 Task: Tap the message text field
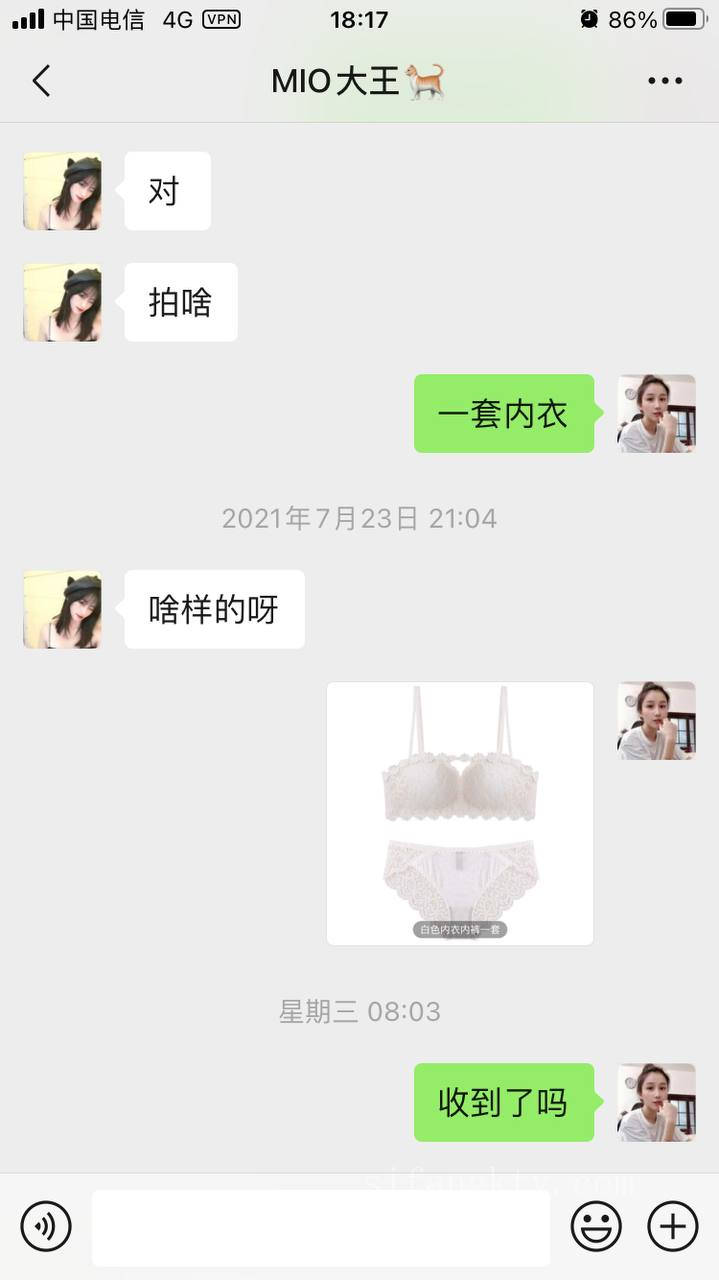(x=320, y=1227)
